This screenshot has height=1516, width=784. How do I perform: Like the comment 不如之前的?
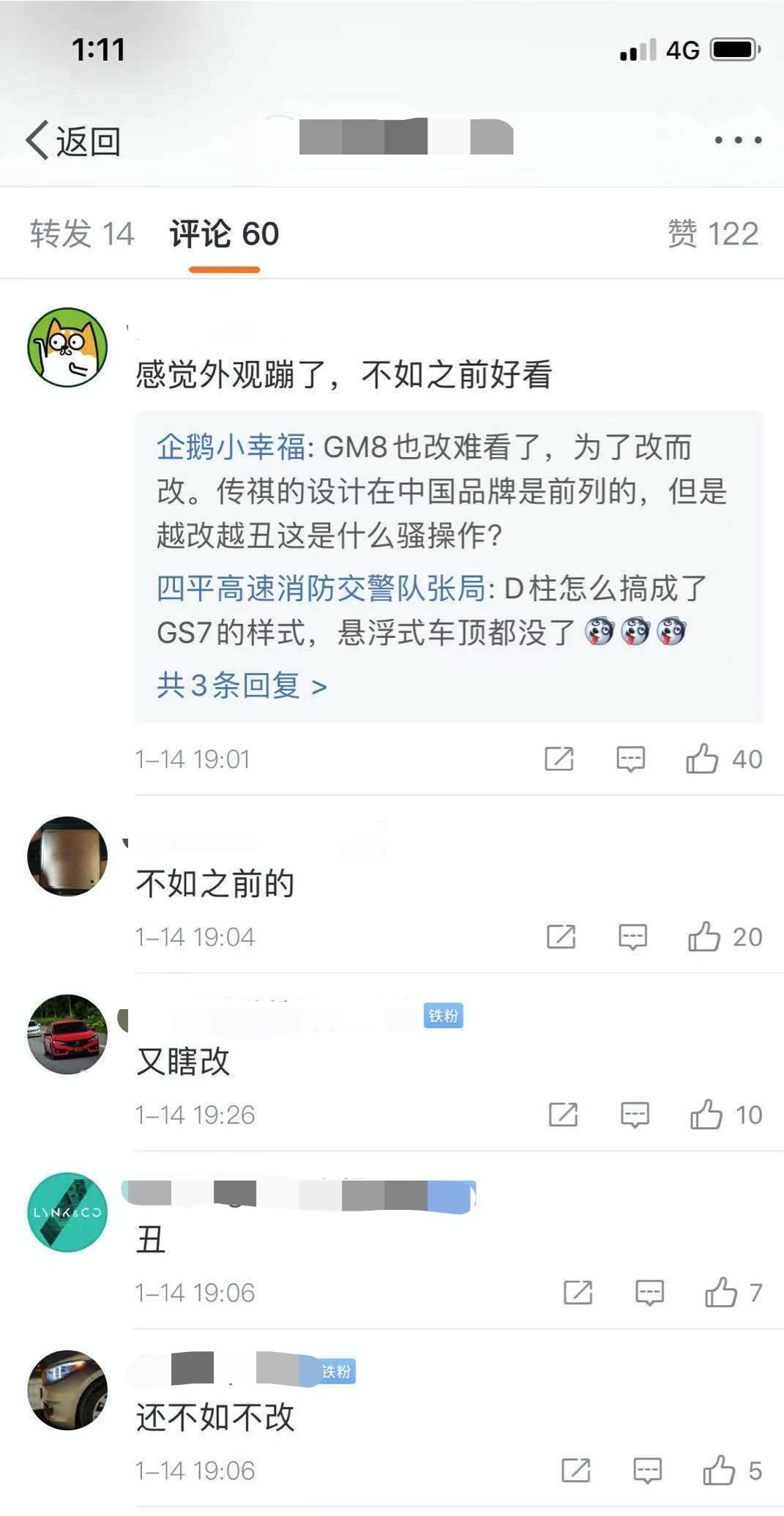[704, 937]
